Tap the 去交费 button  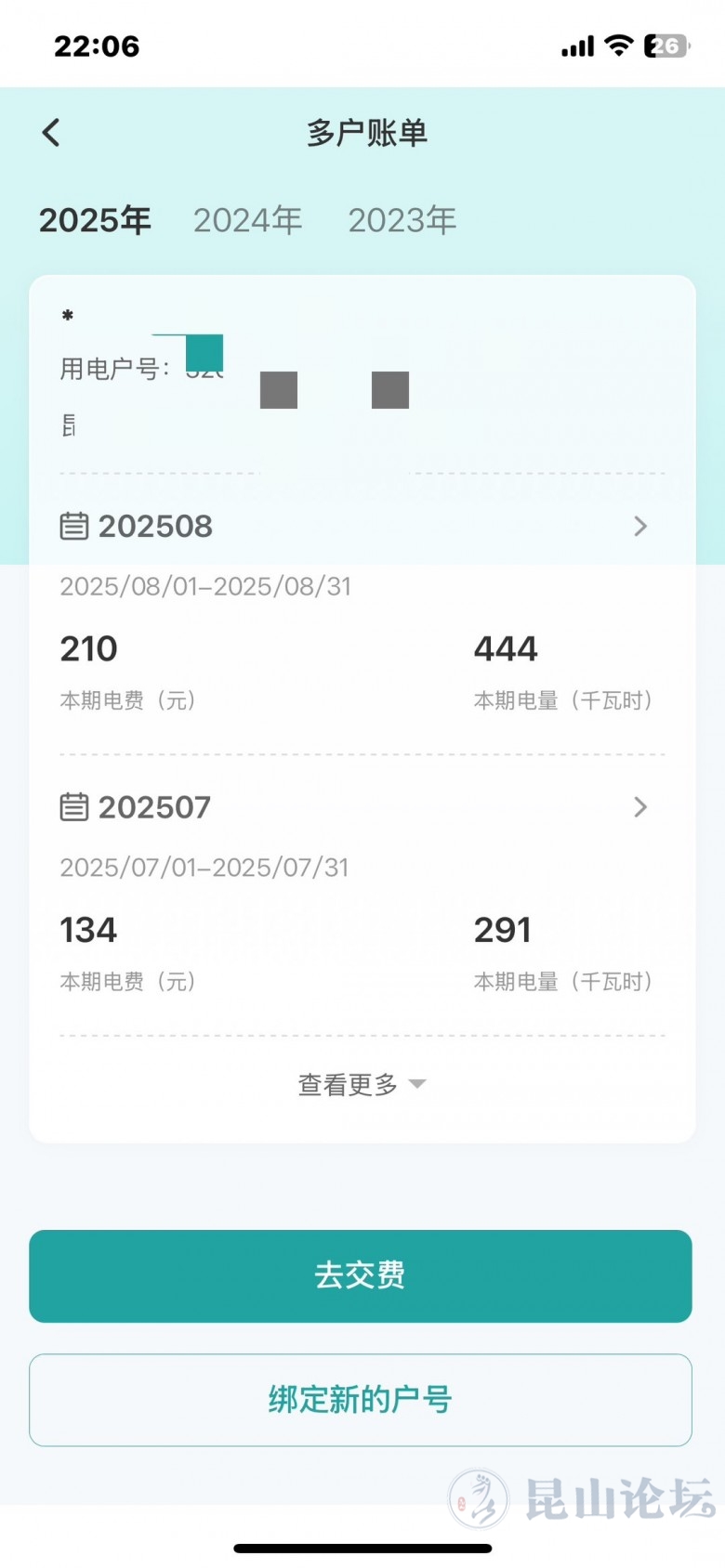[x=361, y=1275]
